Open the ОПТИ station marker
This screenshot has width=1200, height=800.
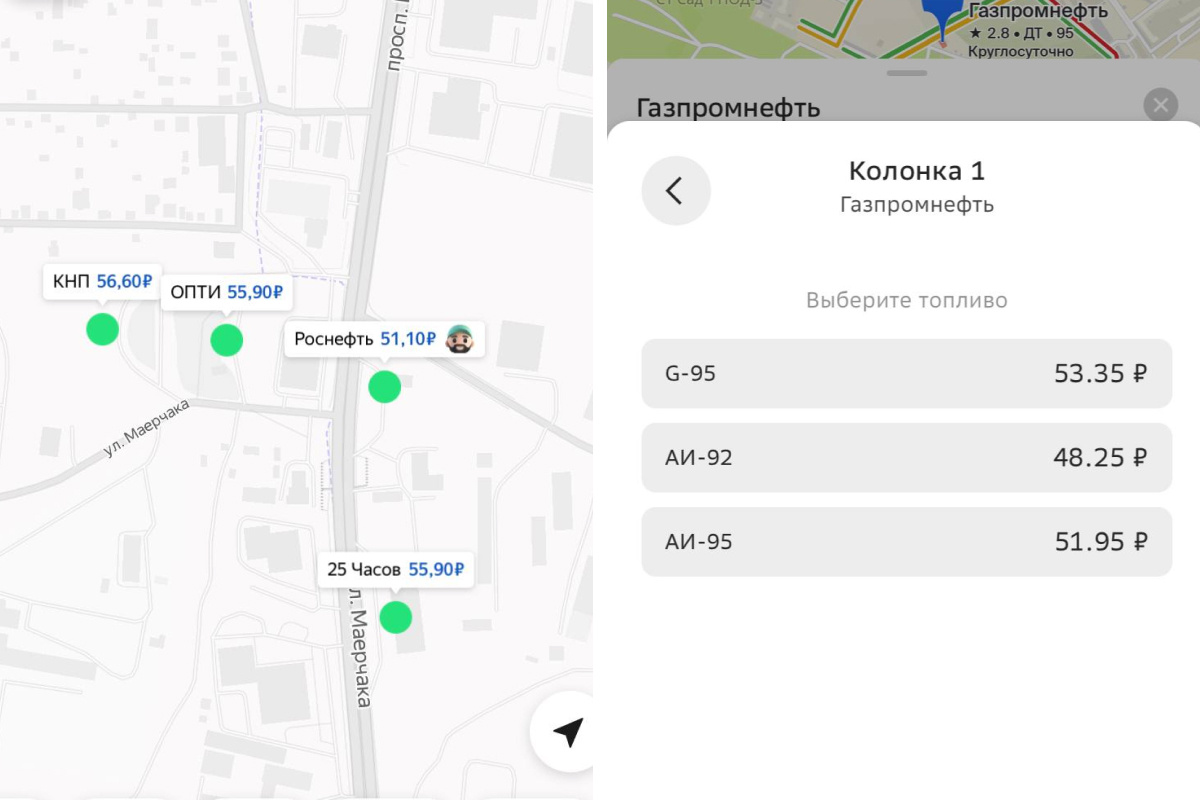227,339
